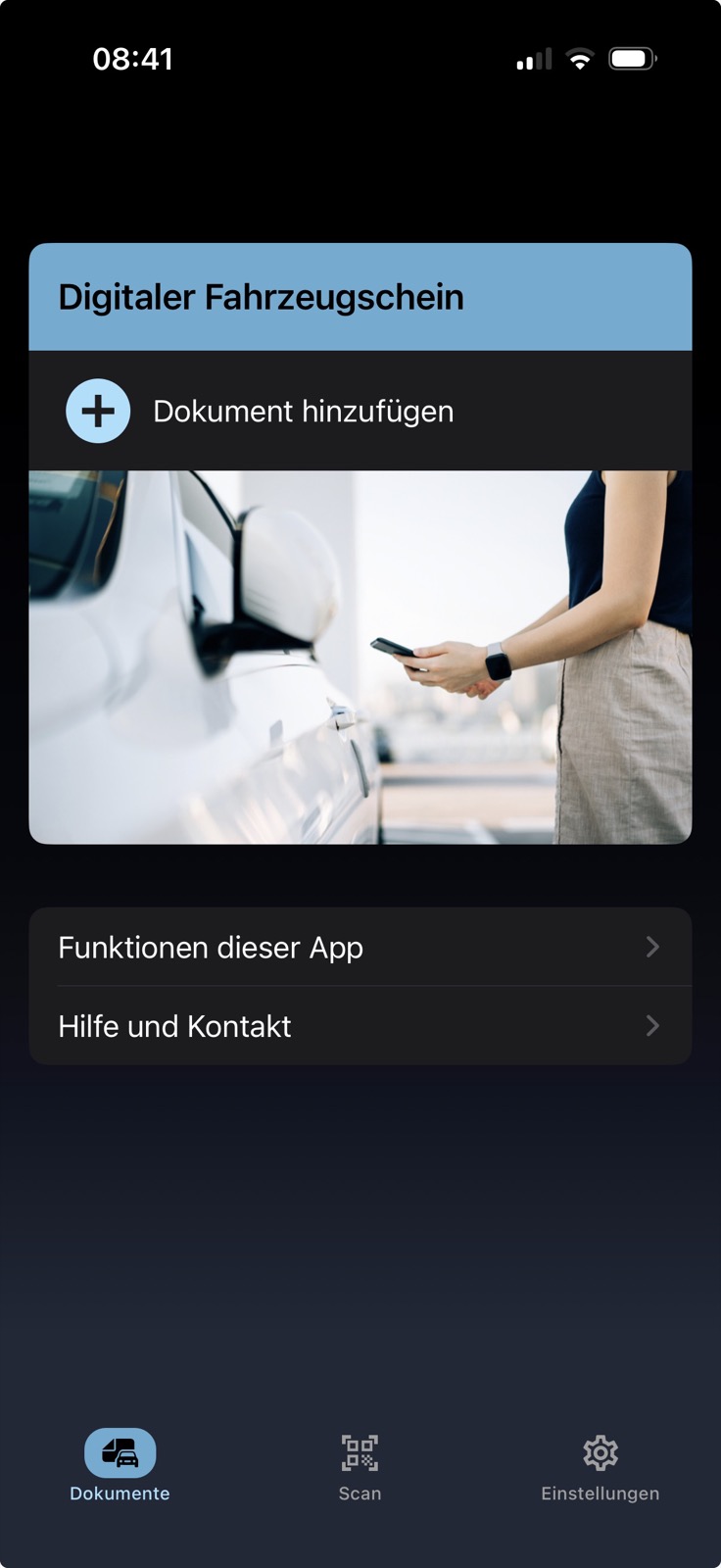The height and width of the screenshot is (1568, 721).
Task: Switch to the Scan tab
Action: [360, 1465]
